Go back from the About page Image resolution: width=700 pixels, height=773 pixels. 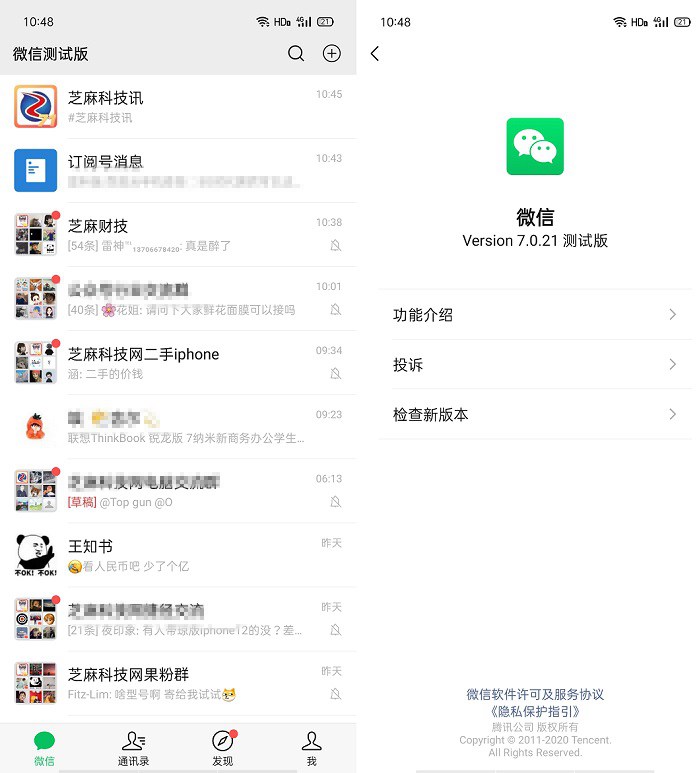click(x=375, y=54)
